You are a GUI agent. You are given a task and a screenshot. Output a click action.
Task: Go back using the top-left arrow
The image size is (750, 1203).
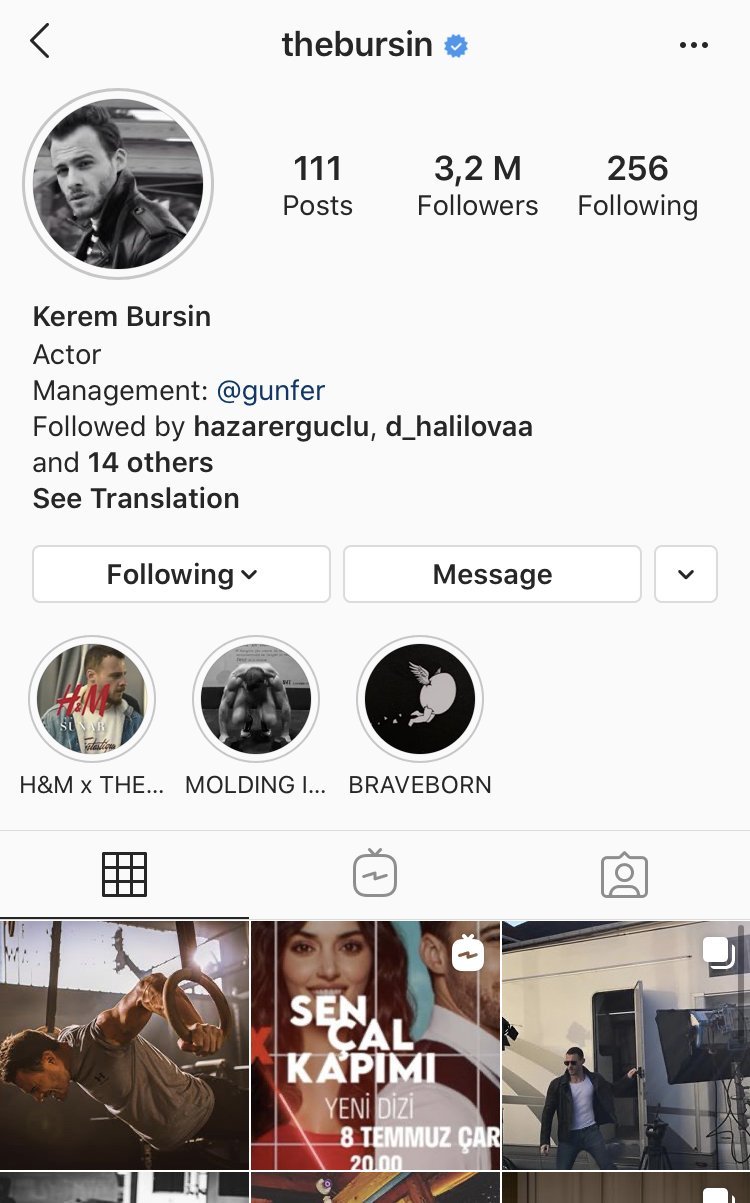coord(40,43)
